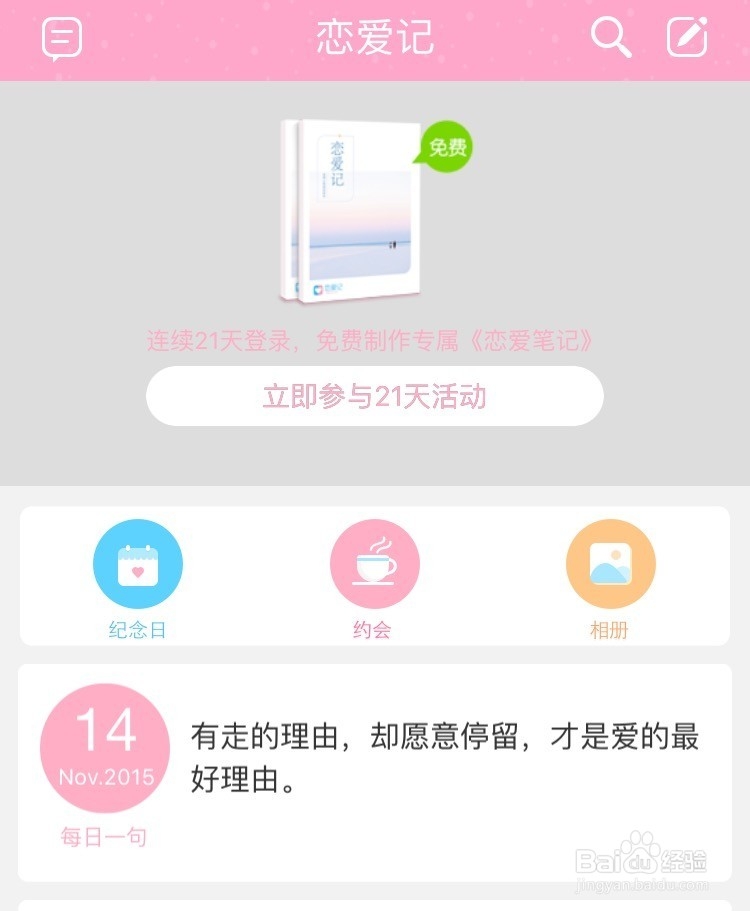Open the compose/edit pencil icon
The height and width of the screenshot is (911, 750).
click(x=686, y=40)
